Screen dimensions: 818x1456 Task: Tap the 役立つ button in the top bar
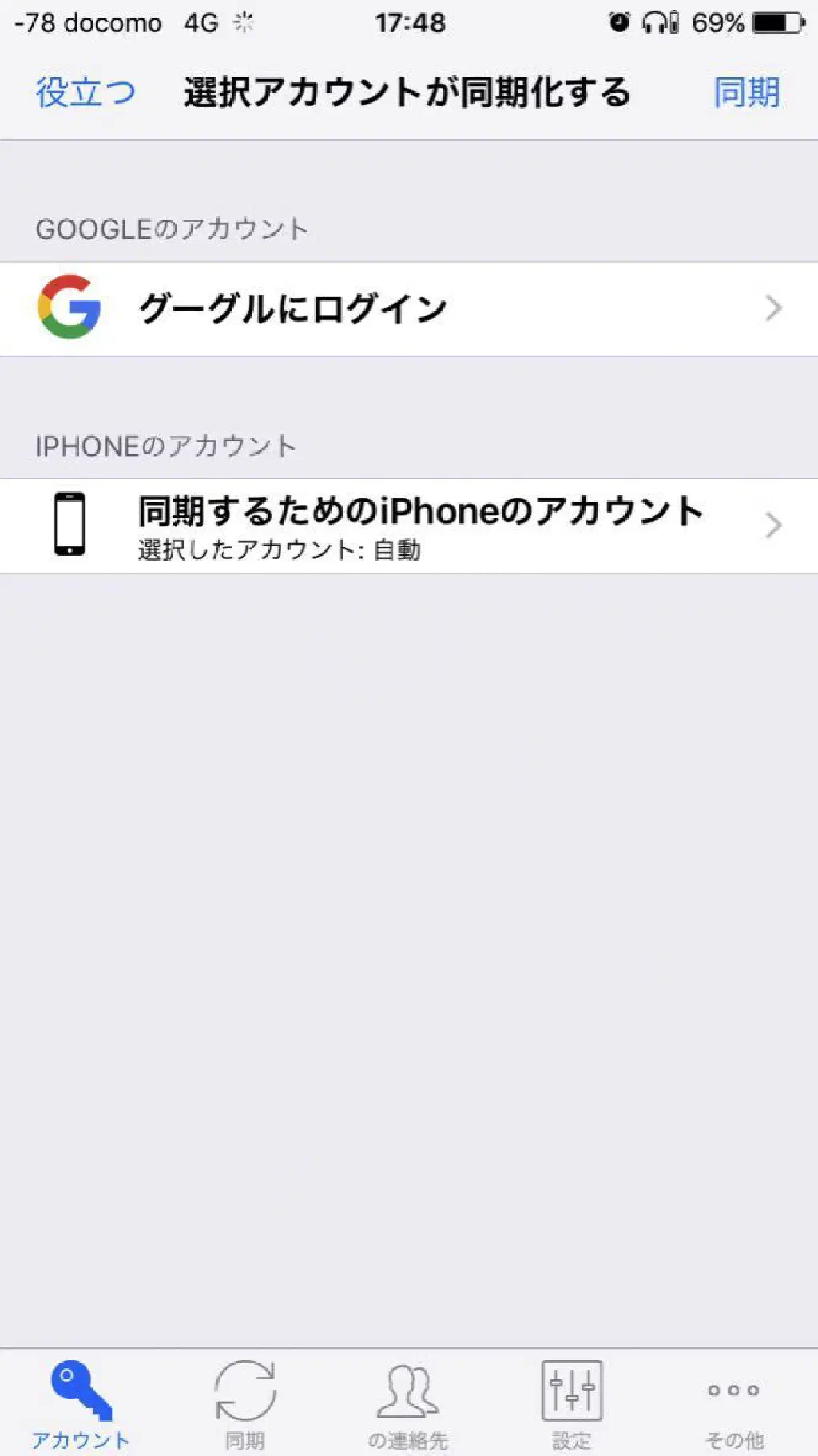(85, 93)
